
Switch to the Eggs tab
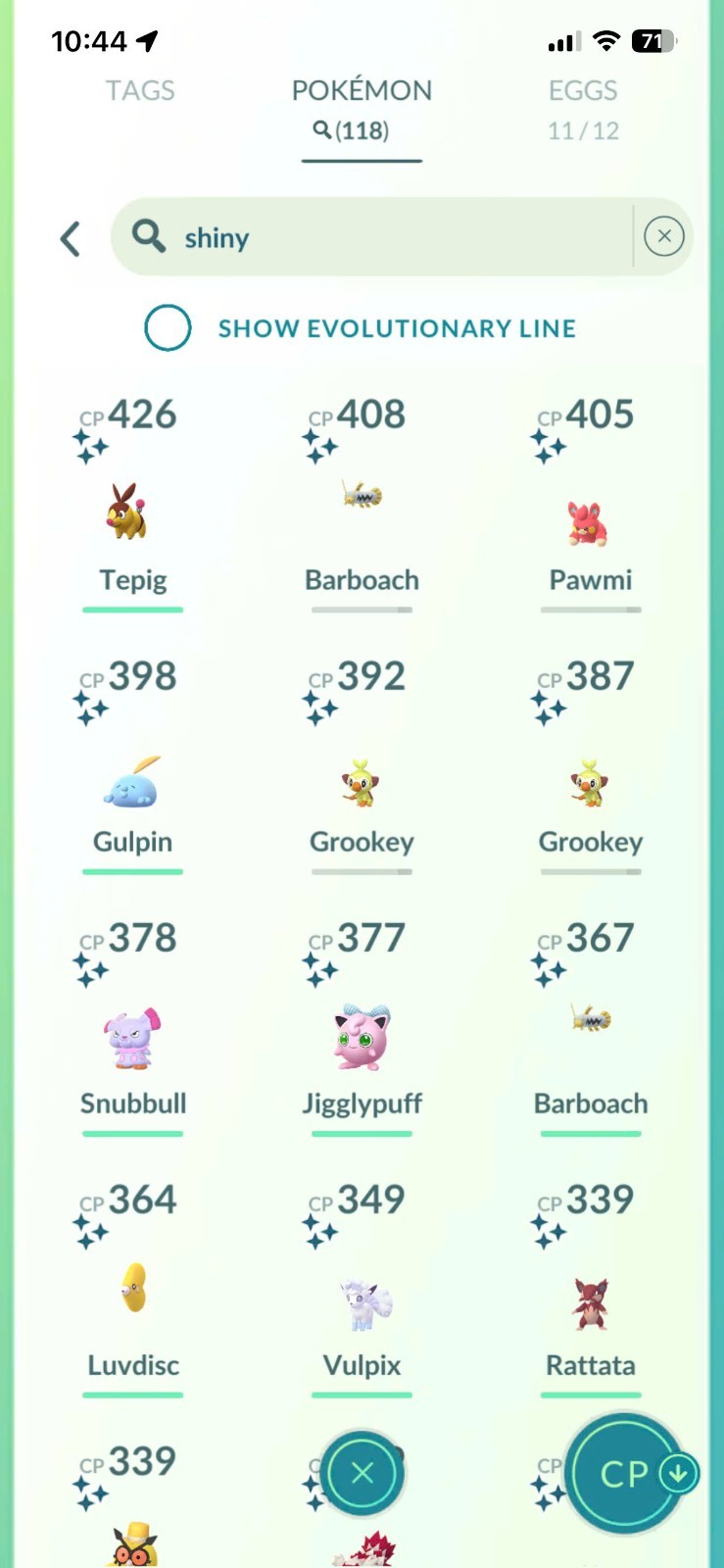(583, 109)
